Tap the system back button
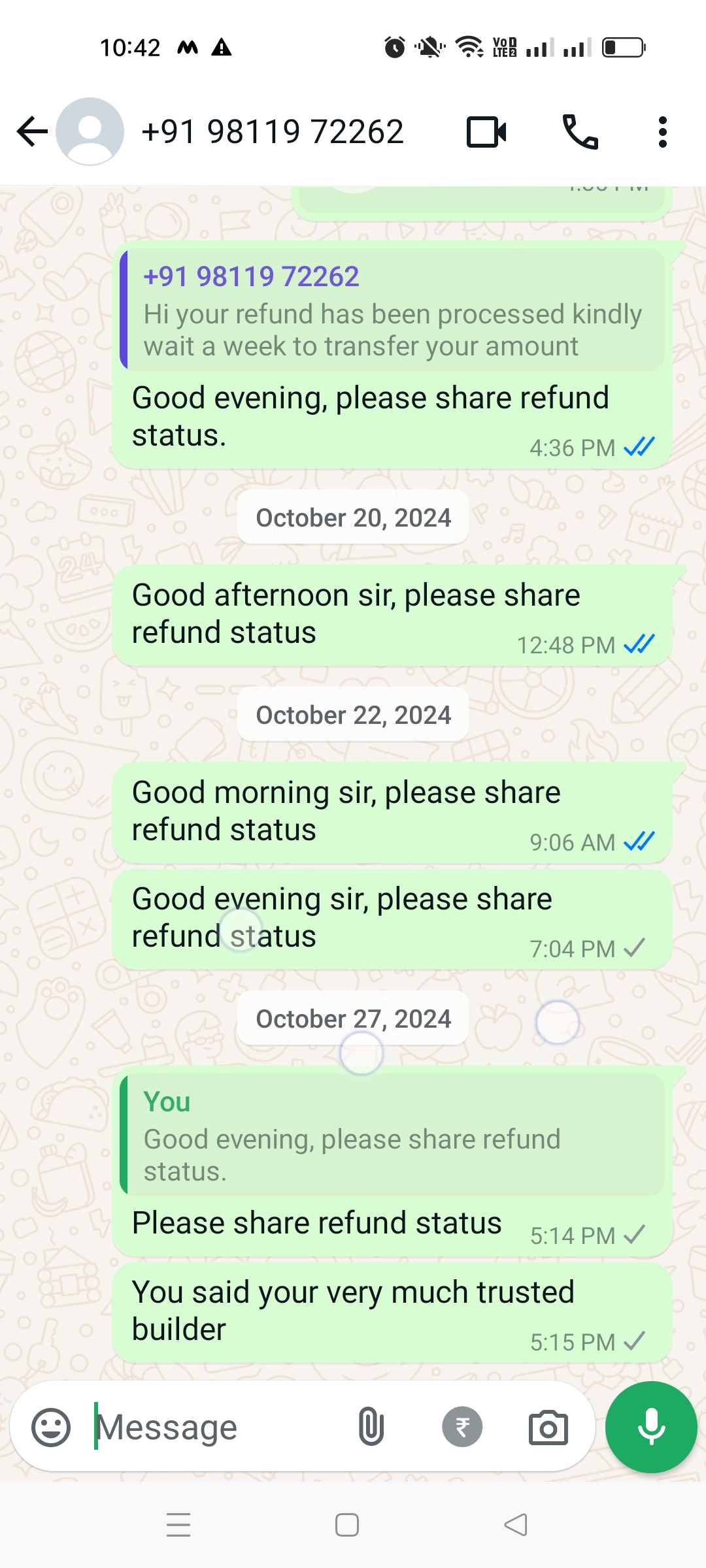 [516, 1525]
